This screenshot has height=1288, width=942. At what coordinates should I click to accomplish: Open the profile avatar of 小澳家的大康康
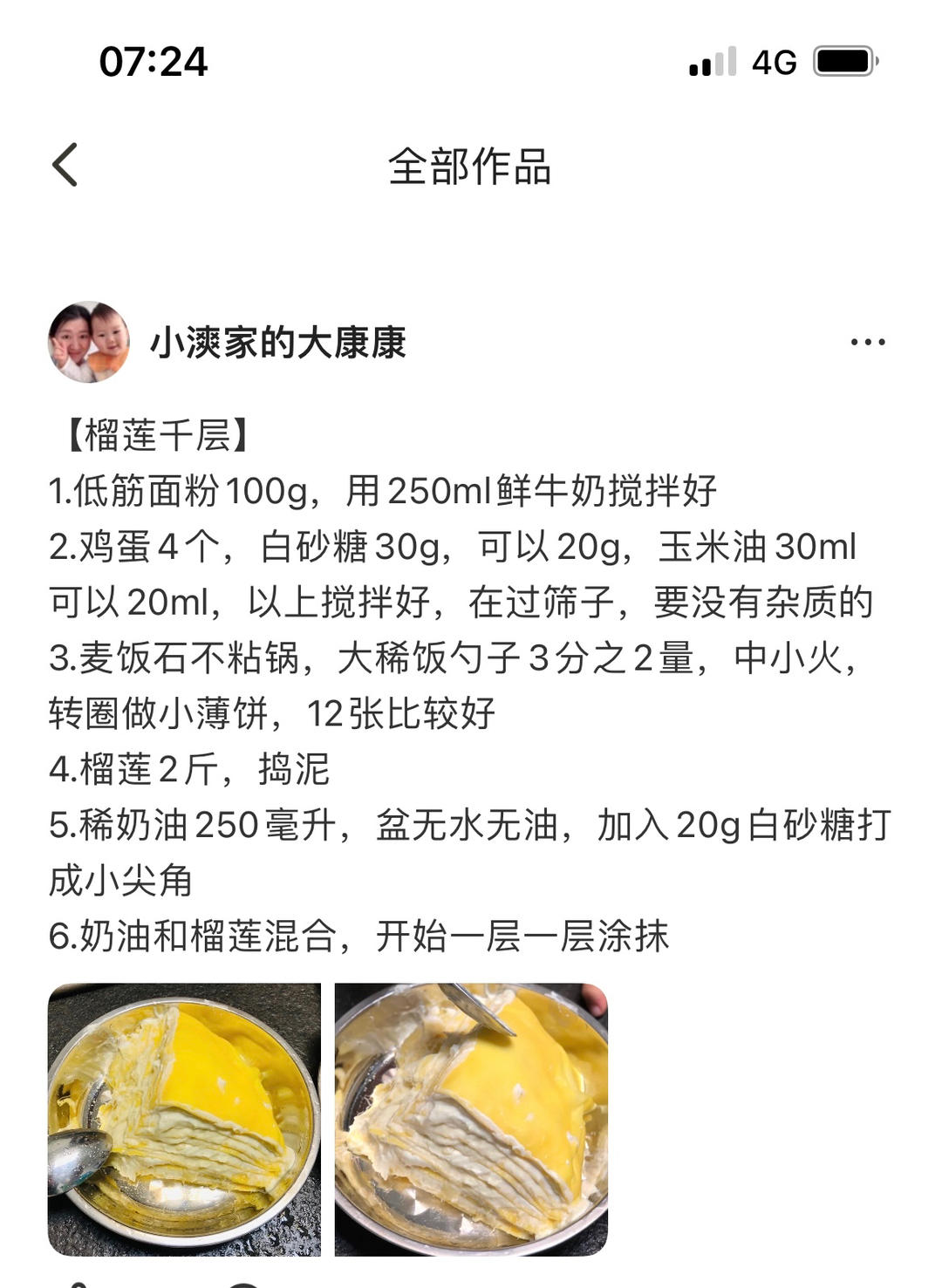[88, 342]
